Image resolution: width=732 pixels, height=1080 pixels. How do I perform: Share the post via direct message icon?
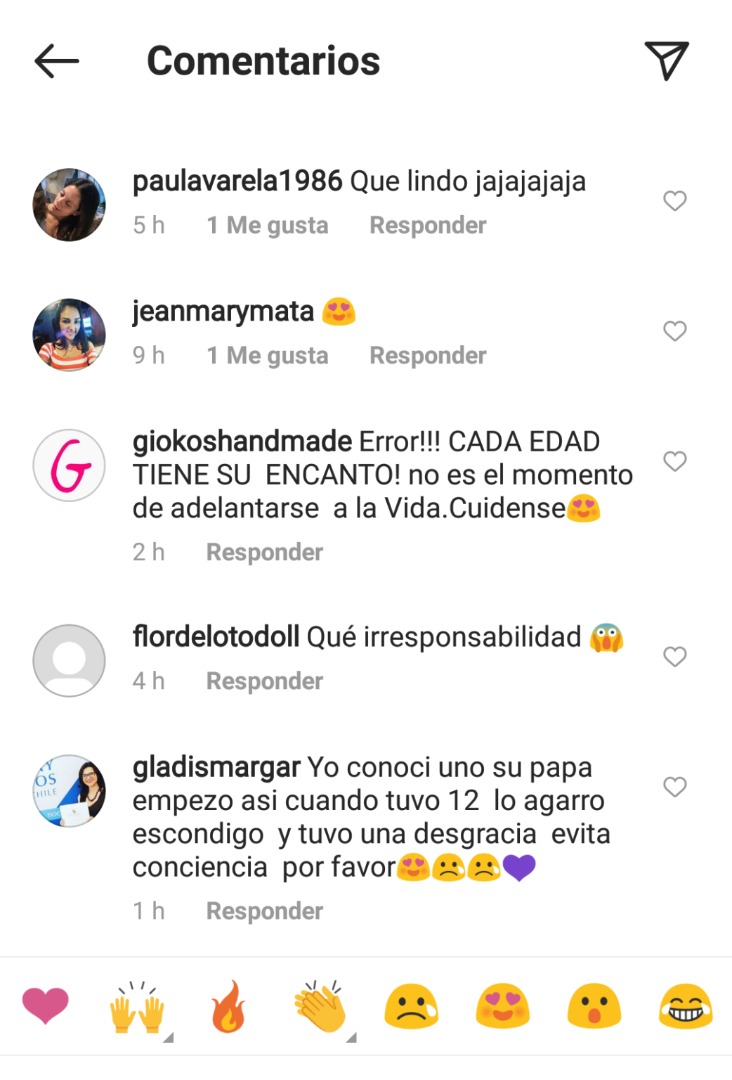[666, 61]
